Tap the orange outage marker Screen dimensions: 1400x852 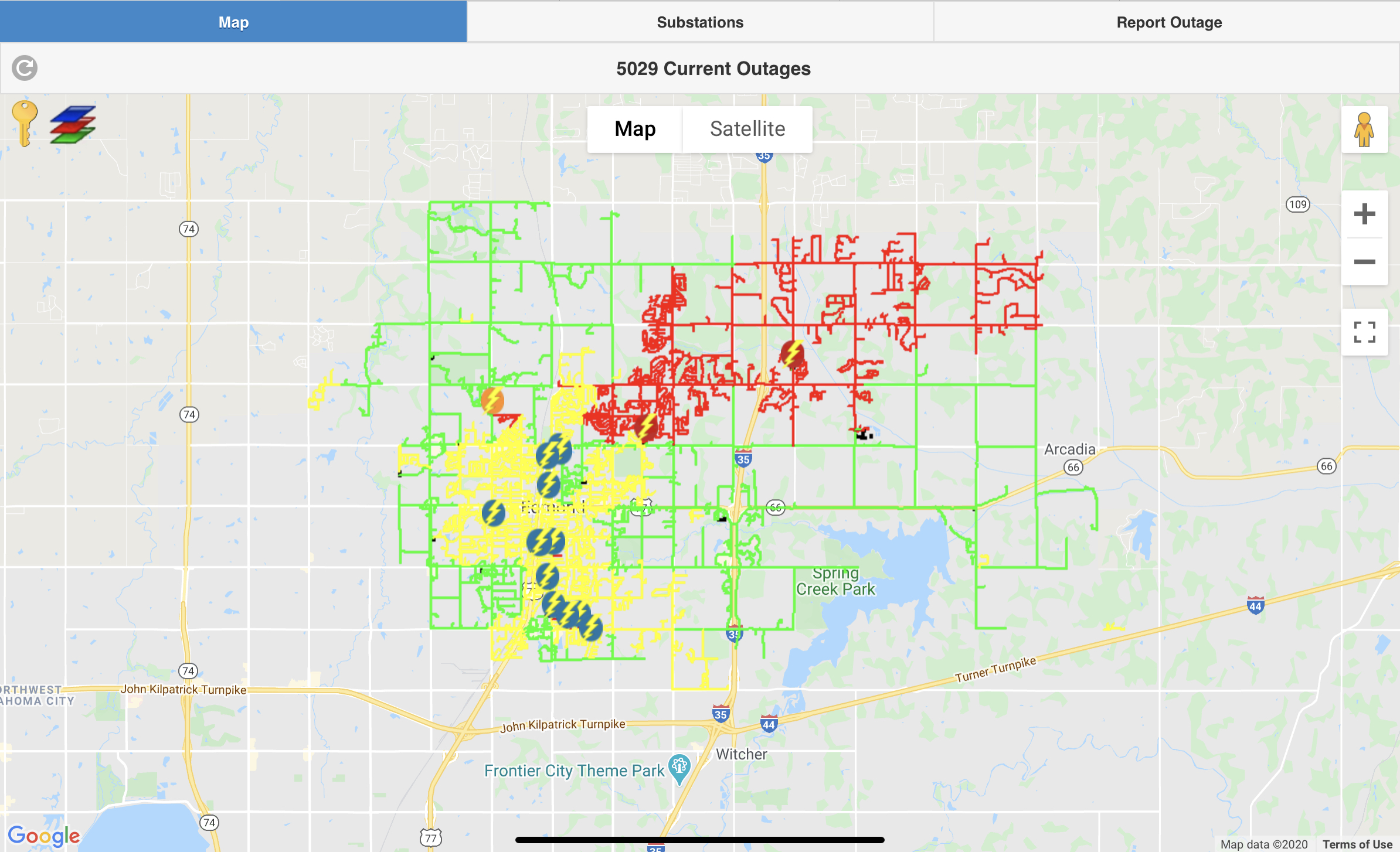[x=492, y=401]
